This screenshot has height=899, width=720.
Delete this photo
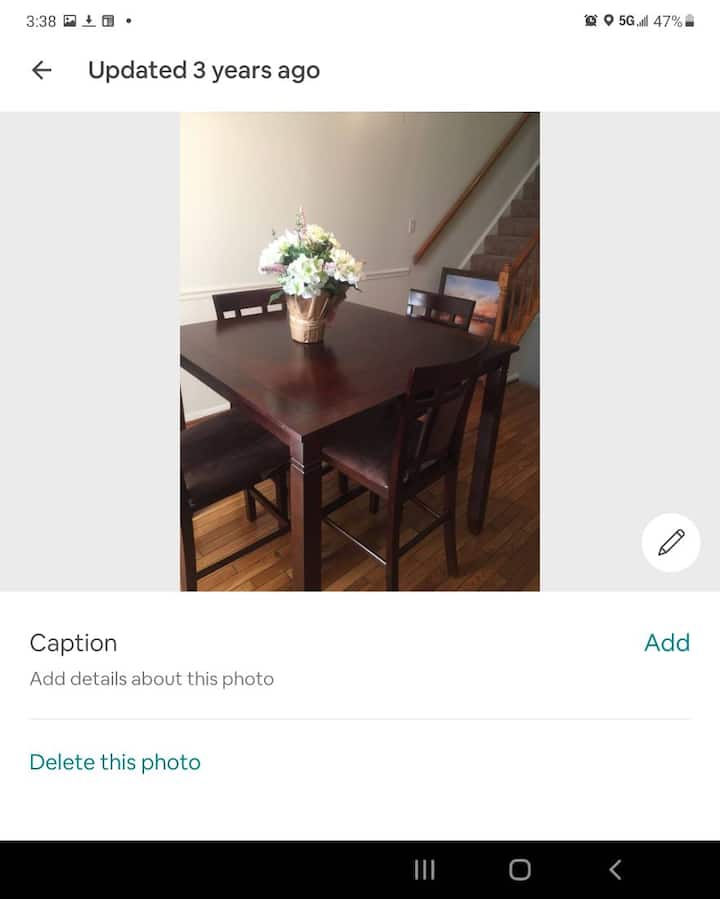(115, 762)
